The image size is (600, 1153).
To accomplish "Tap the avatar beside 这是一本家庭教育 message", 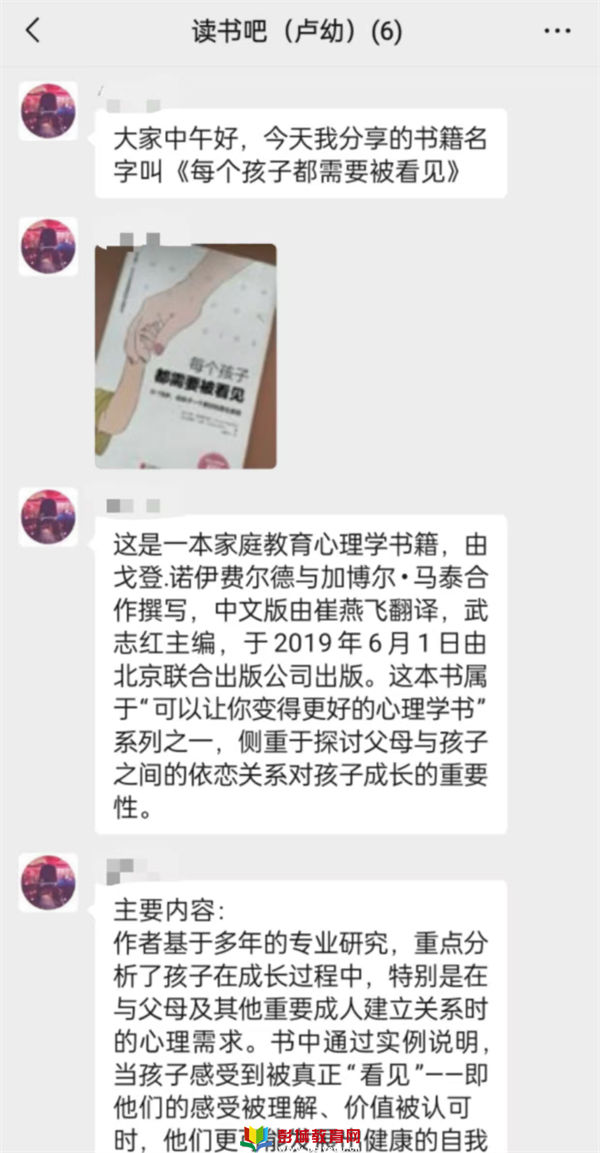I will (48, 517).
